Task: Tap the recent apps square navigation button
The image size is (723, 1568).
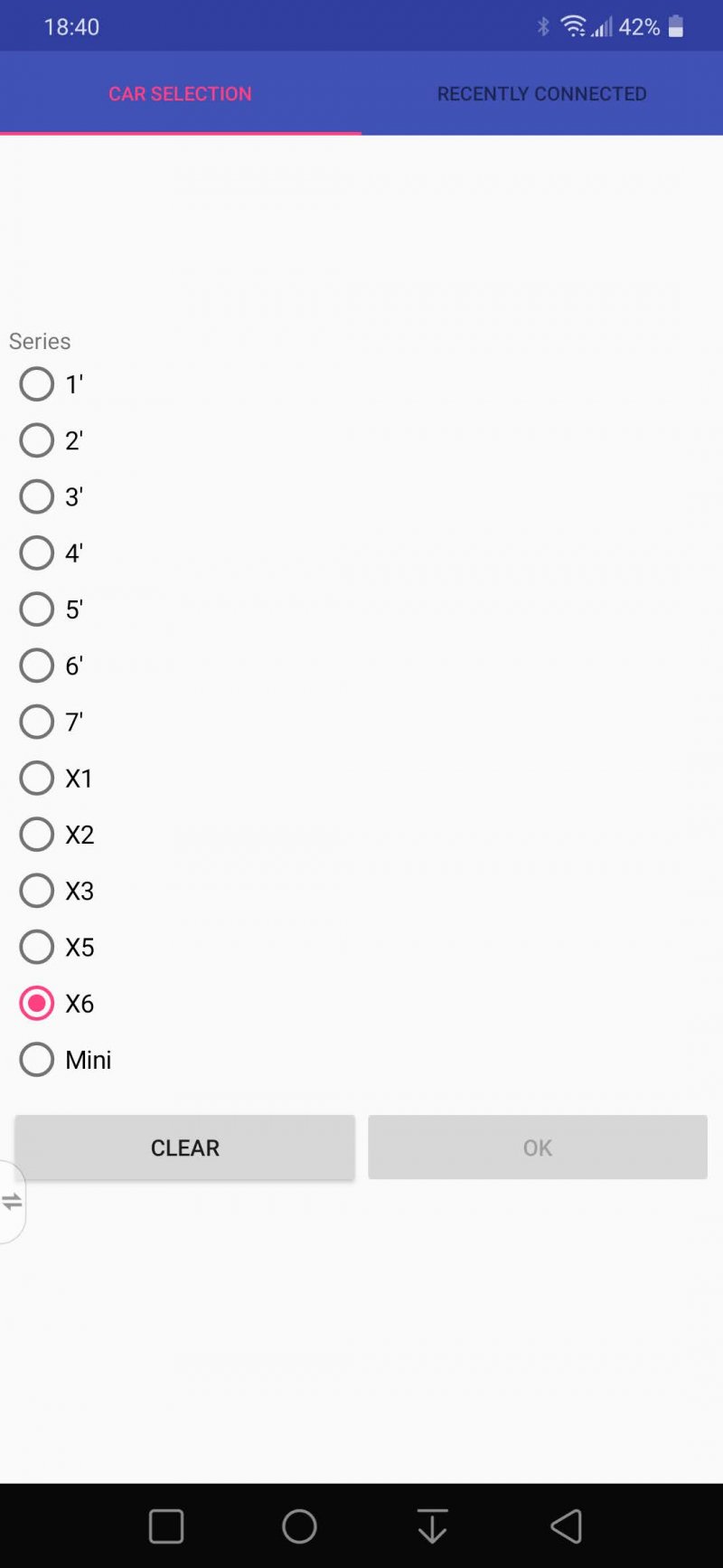Action: (165, 1525)
